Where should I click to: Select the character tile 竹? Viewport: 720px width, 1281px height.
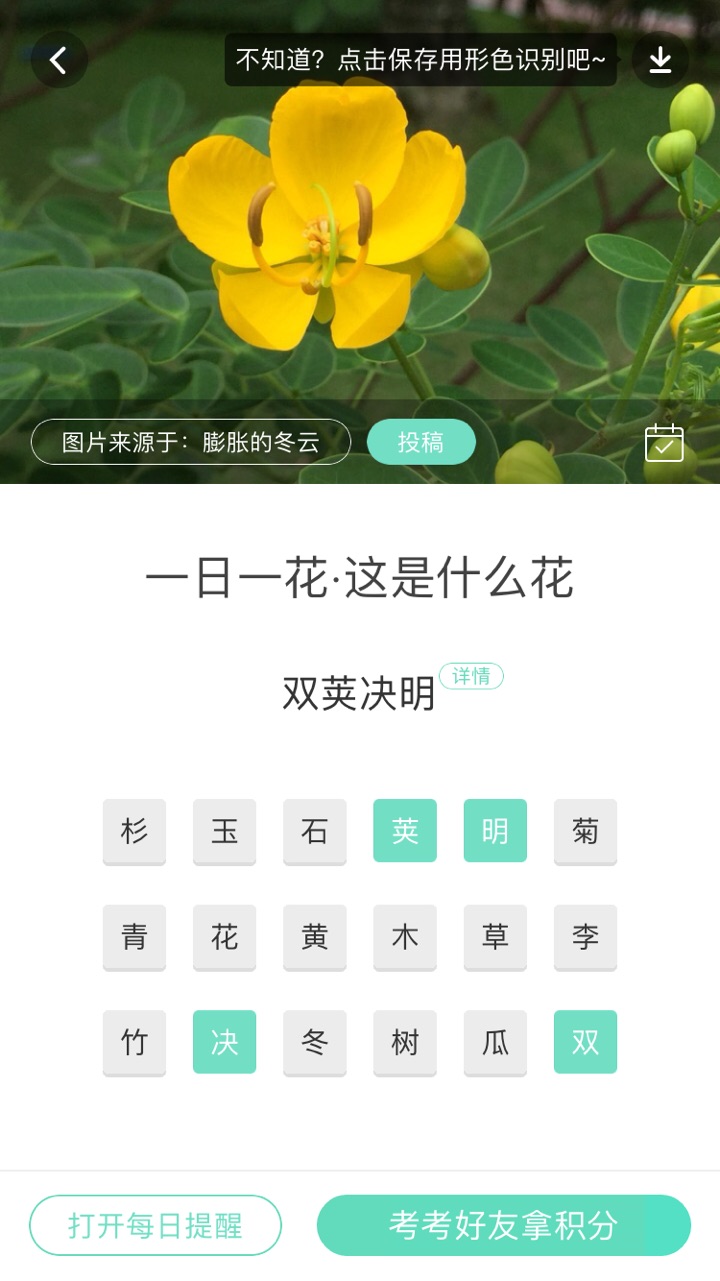(134, 1042)
